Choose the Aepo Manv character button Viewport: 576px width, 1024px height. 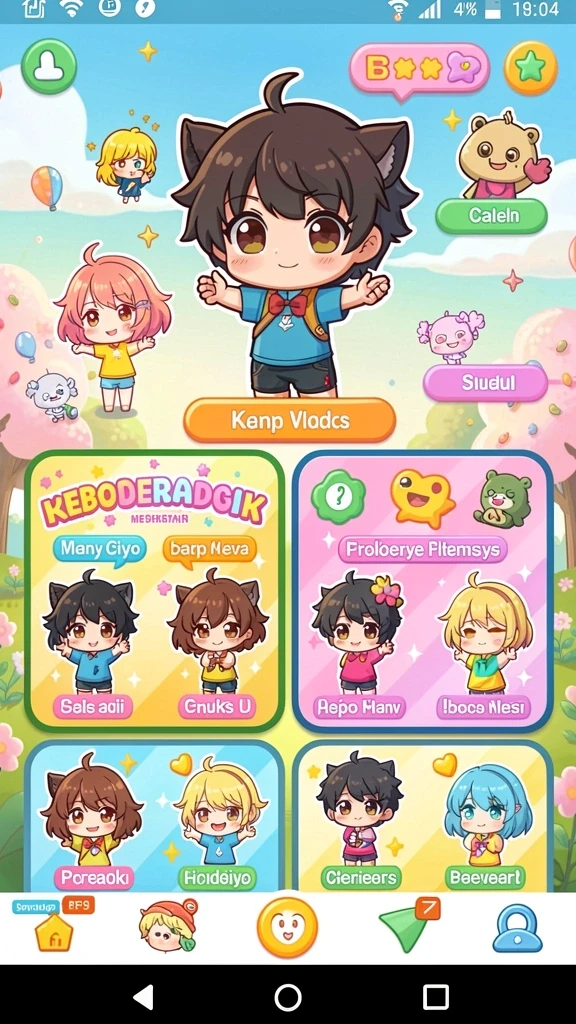tap(359, 707)
